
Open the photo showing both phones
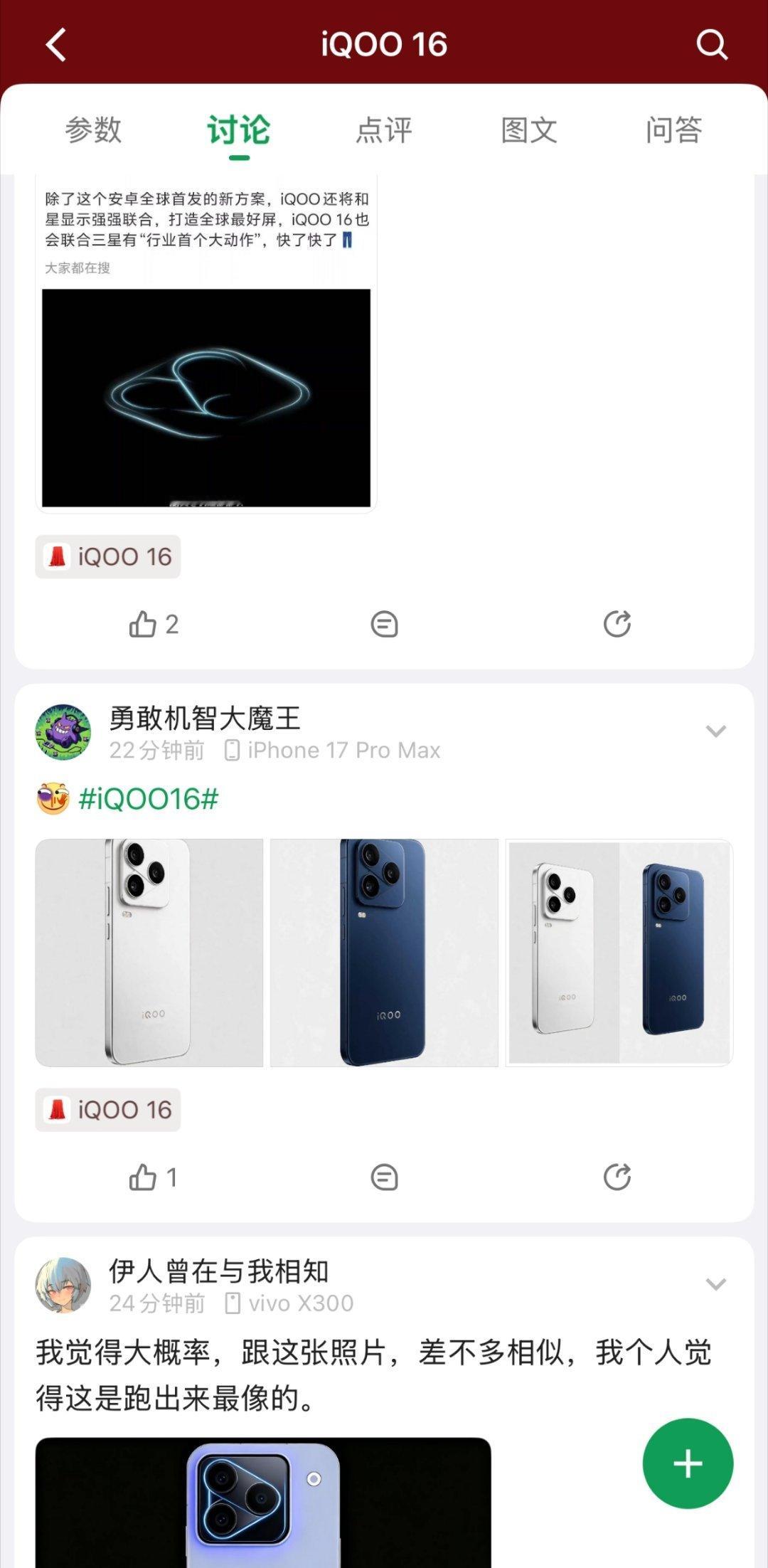[x=619, y=953]
